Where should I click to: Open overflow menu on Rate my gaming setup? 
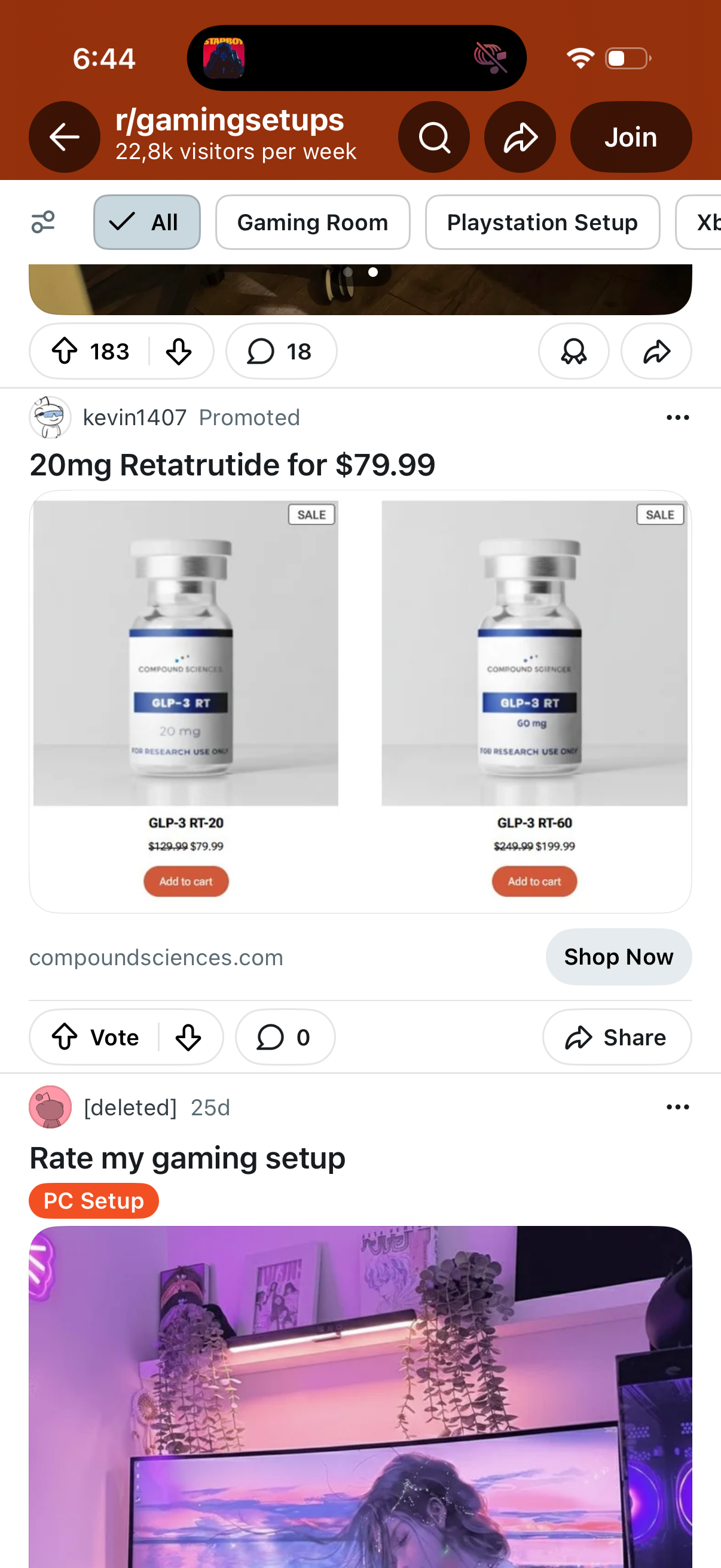tap(677, 1107)
